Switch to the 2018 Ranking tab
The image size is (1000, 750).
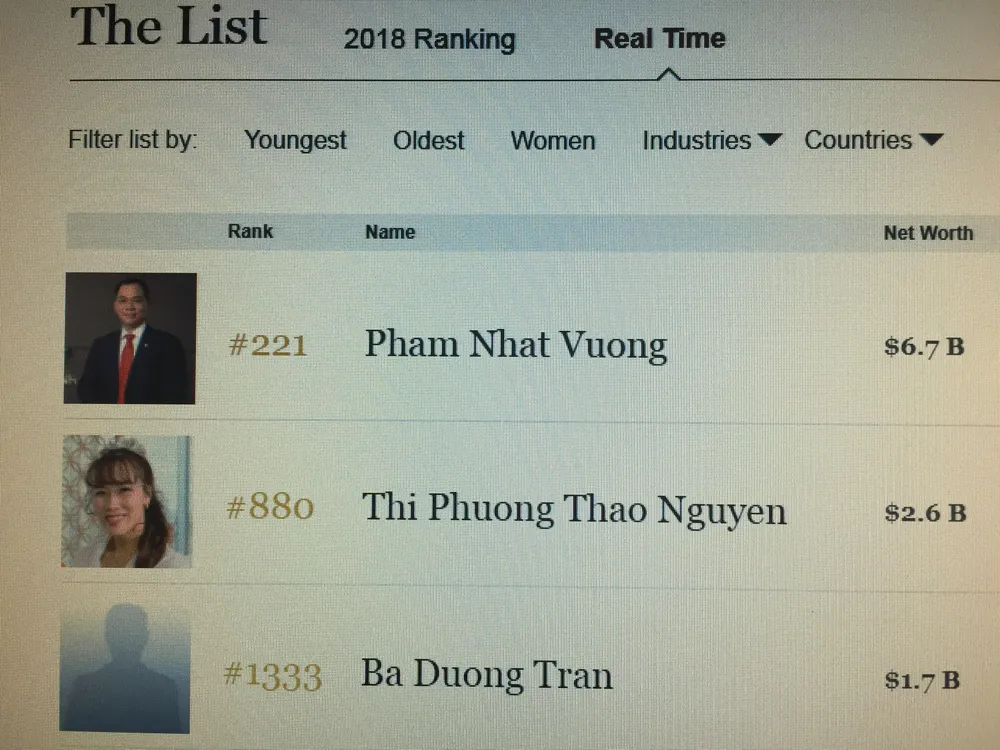(x=429, y=40)
